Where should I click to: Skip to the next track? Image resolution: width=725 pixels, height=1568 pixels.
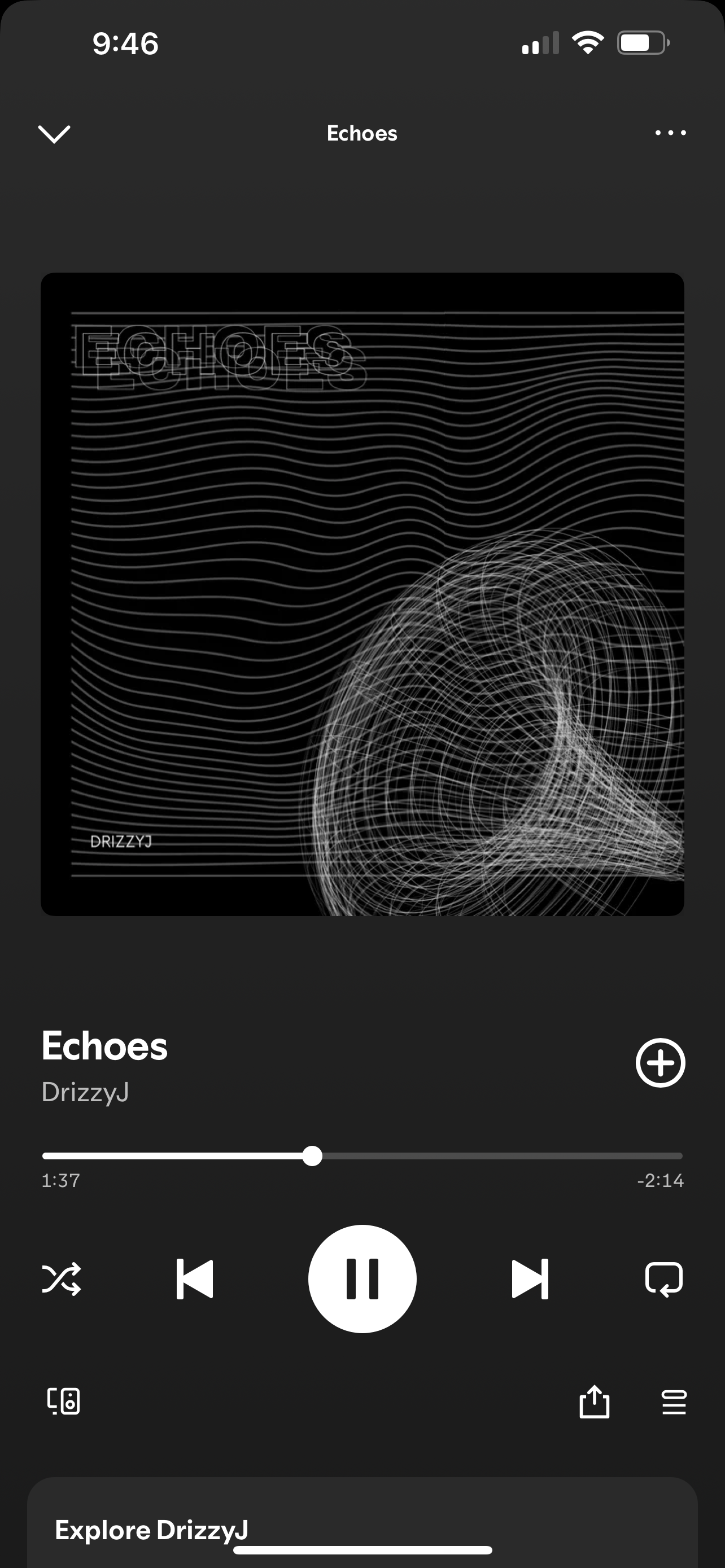530,1278
